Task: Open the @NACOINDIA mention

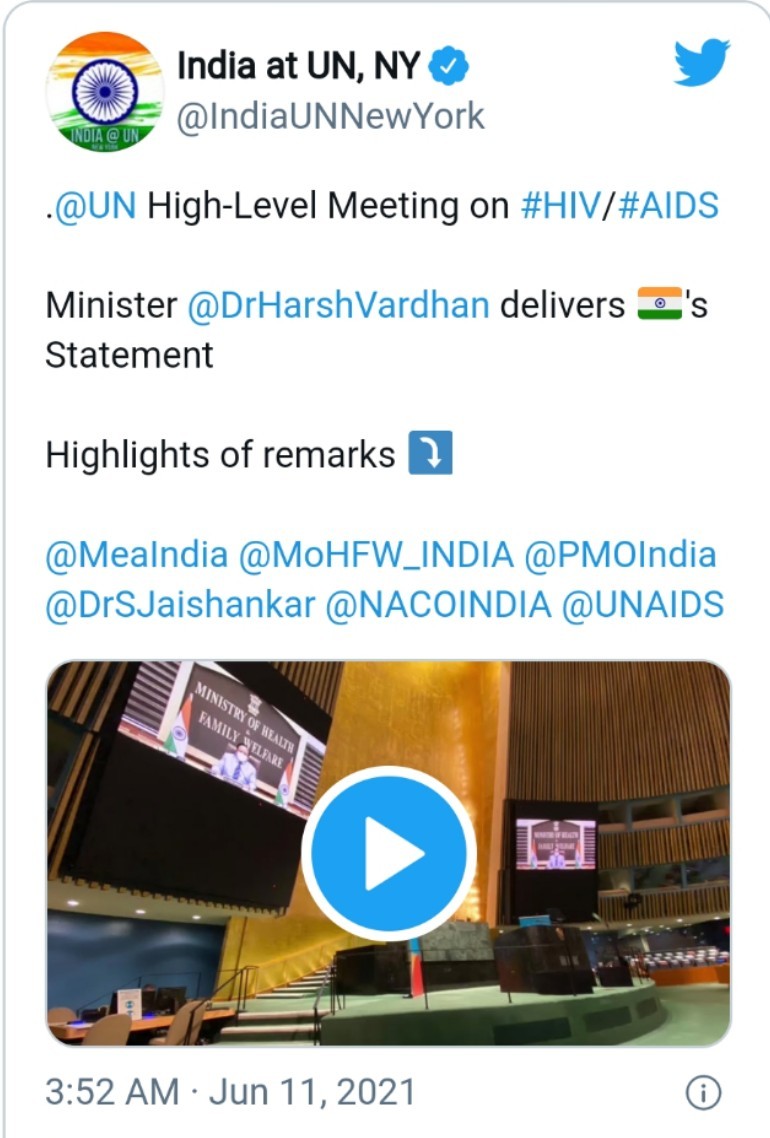Action: pyautogui.click(x=438, y=604)
